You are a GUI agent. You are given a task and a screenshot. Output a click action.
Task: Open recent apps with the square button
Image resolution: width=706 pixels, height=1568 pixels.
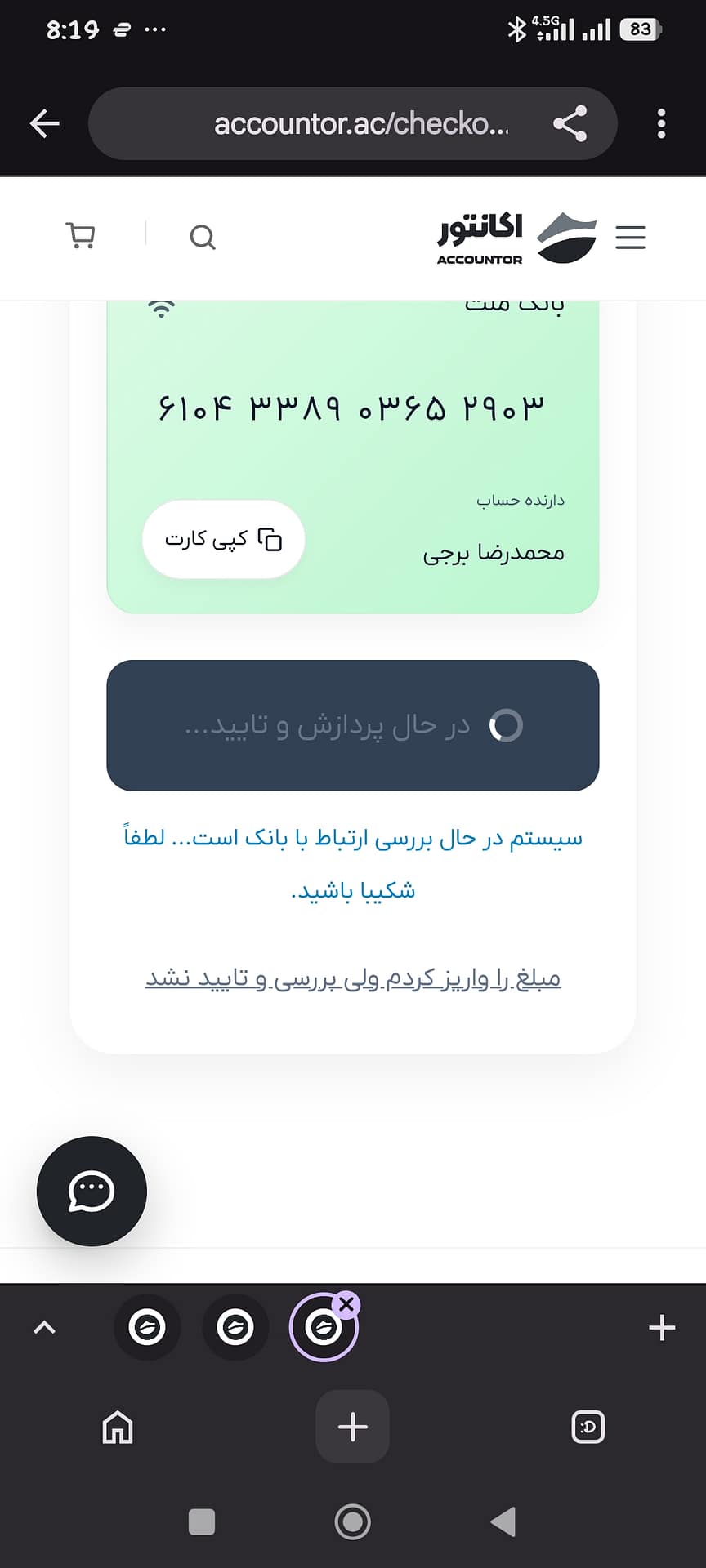pyautogui.click(x=202, y=1522)
